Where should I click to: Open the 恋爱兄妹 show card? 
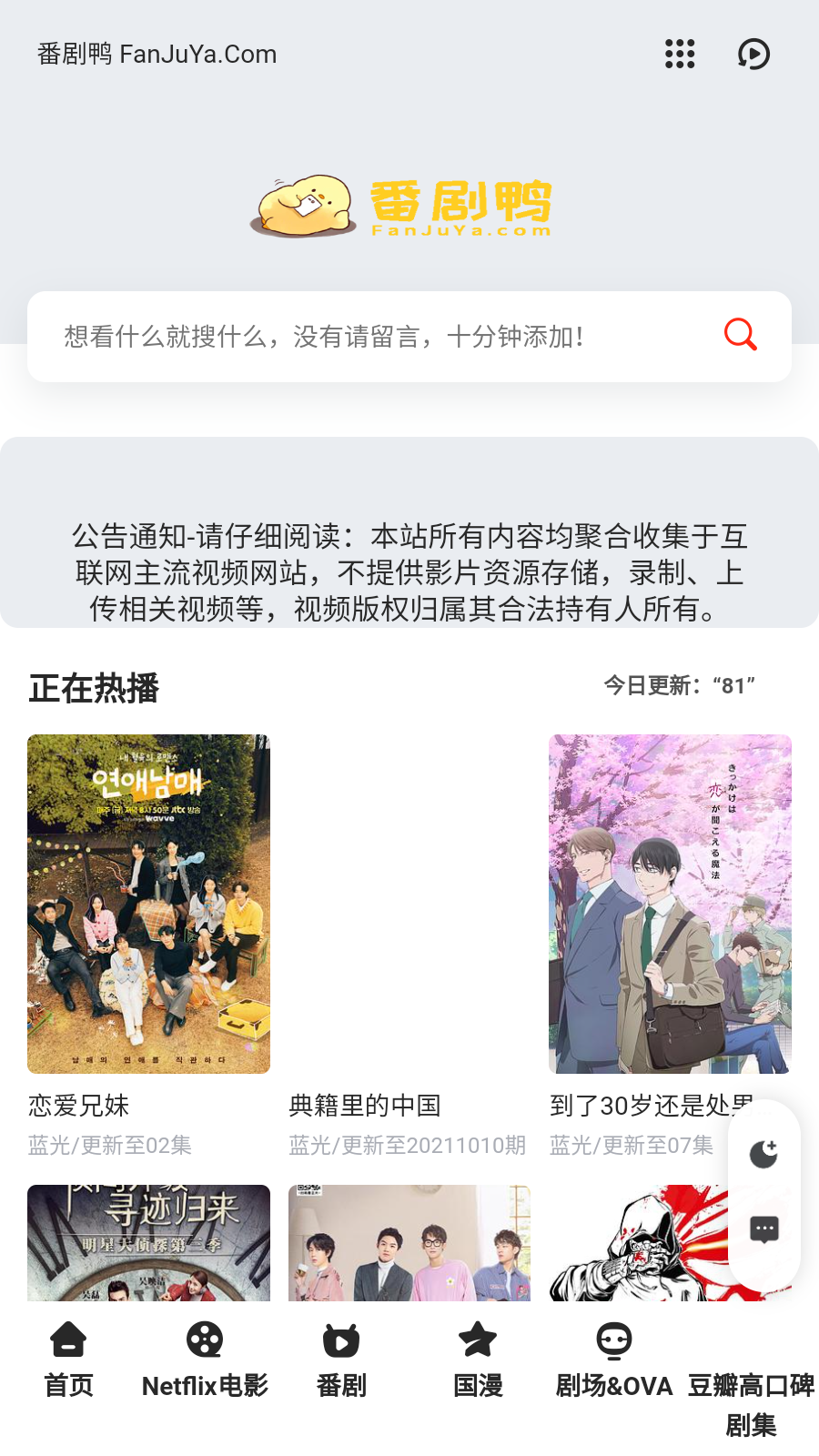(148, 904)
